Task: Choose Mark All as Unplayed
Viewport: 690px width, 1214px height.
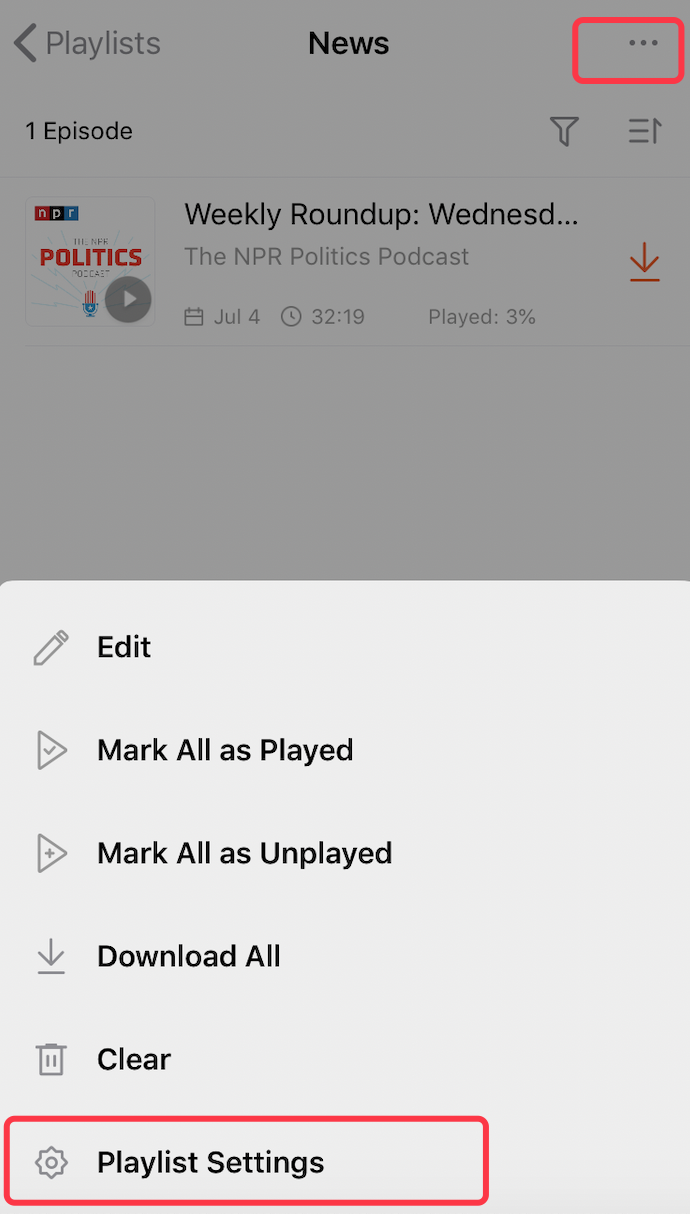Action: (243, 853)
